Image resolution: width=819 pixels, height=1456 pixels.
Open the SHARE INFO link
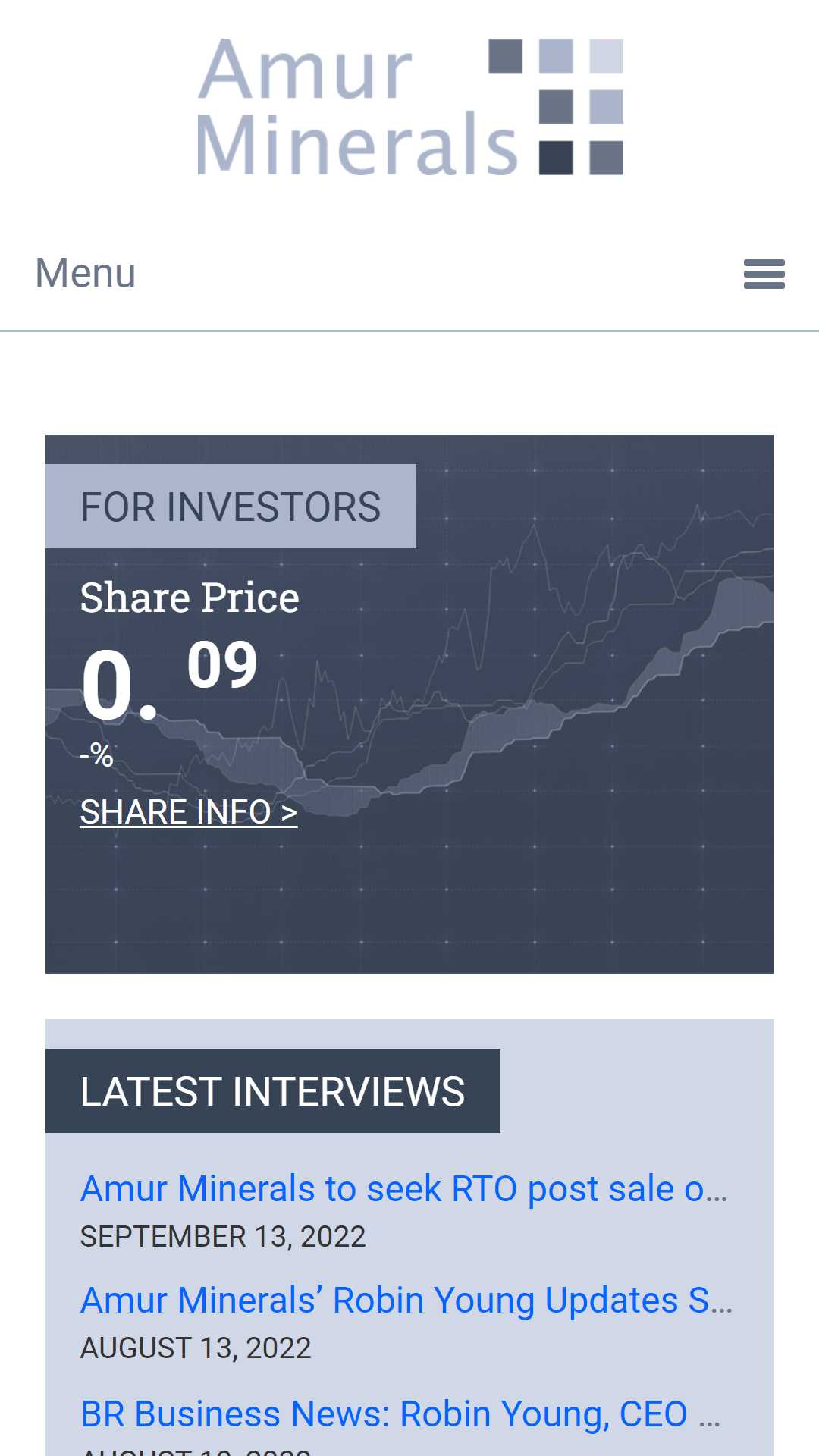[189, 812]
